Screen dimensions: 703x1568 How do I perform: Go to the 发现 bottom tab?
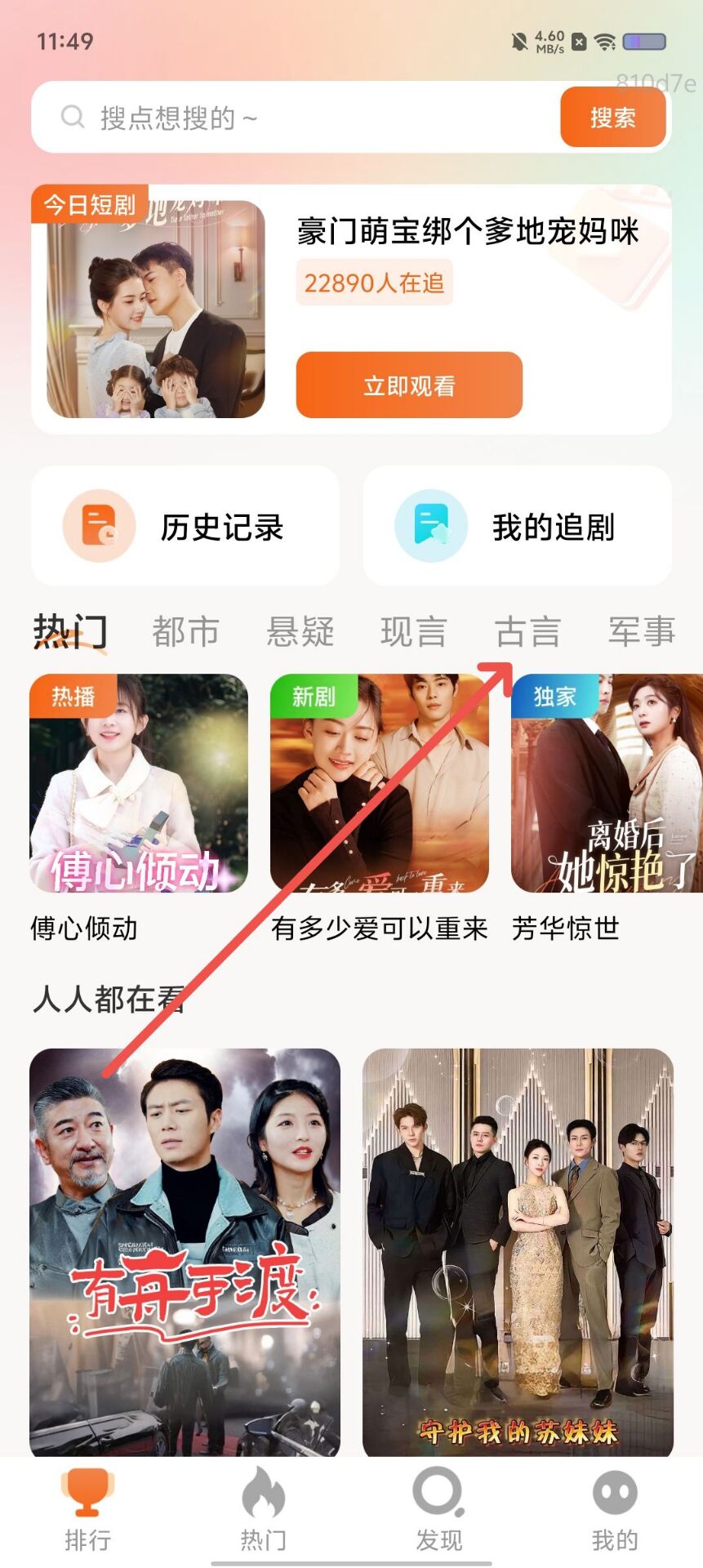click(438, 1509)
